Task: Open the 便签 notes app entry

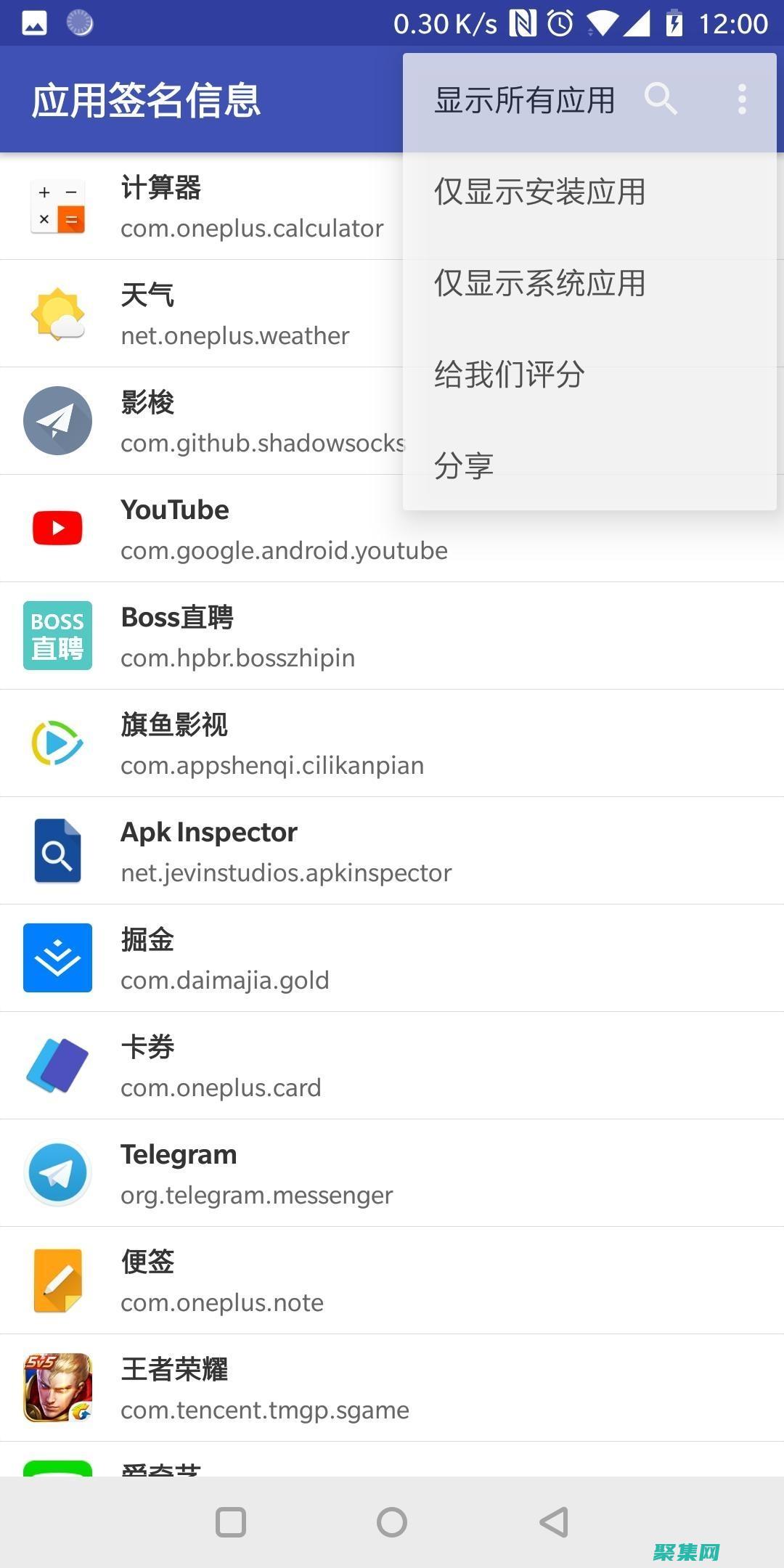Action: (218, 1280)
